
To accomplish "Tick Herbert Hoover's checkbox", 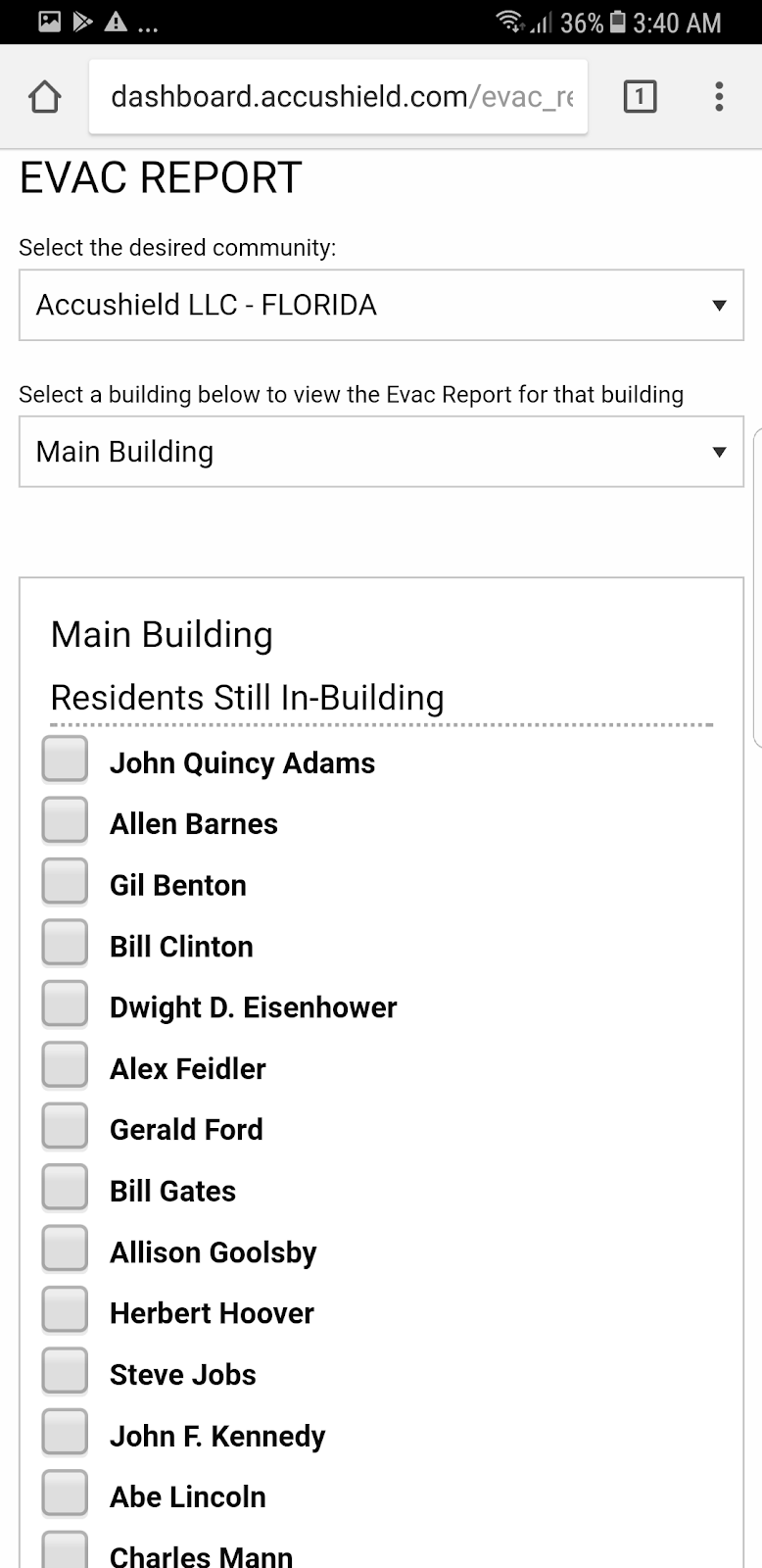I will click(x=66, y=1310).
